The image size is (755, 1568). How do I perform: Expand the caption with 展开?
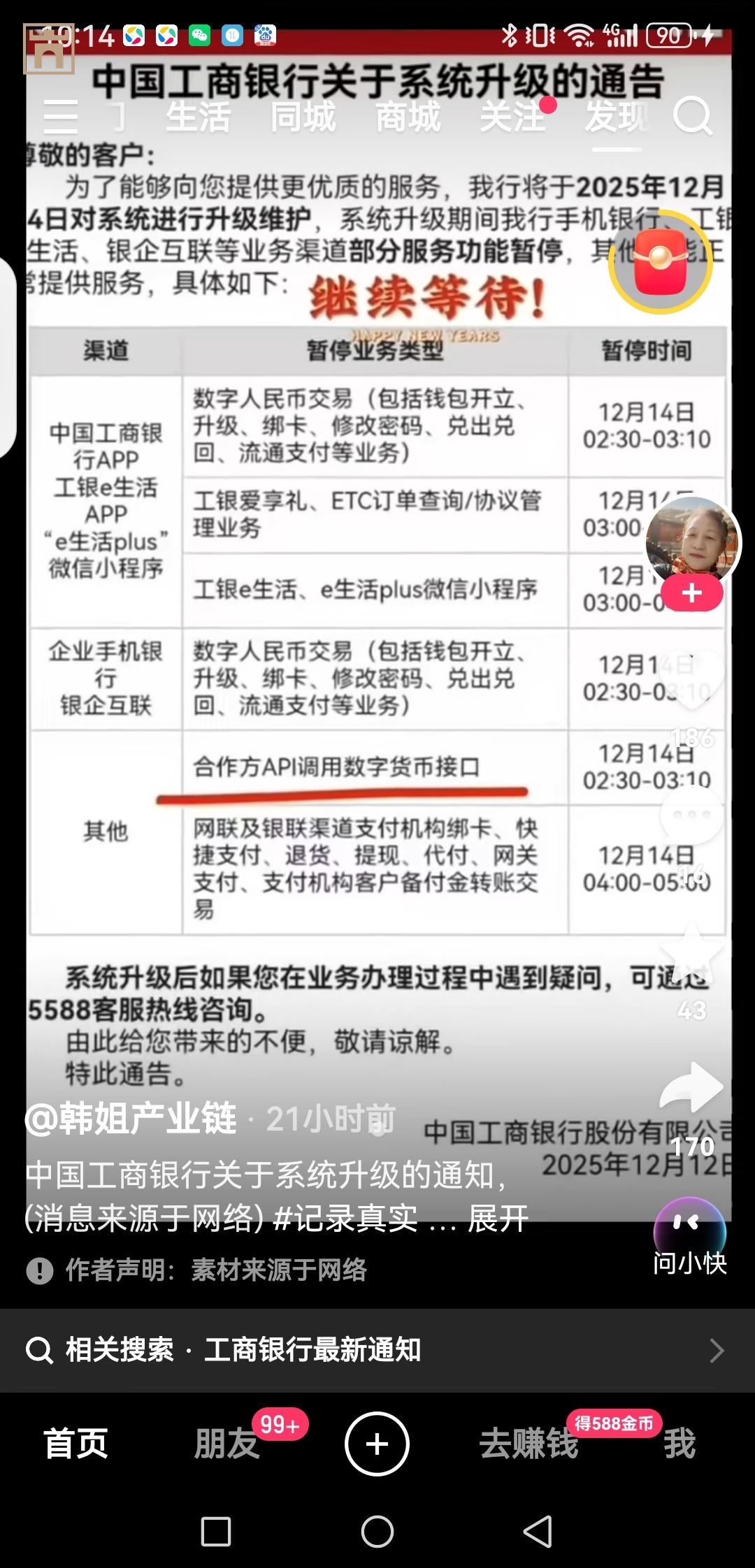coord(498,1219)
